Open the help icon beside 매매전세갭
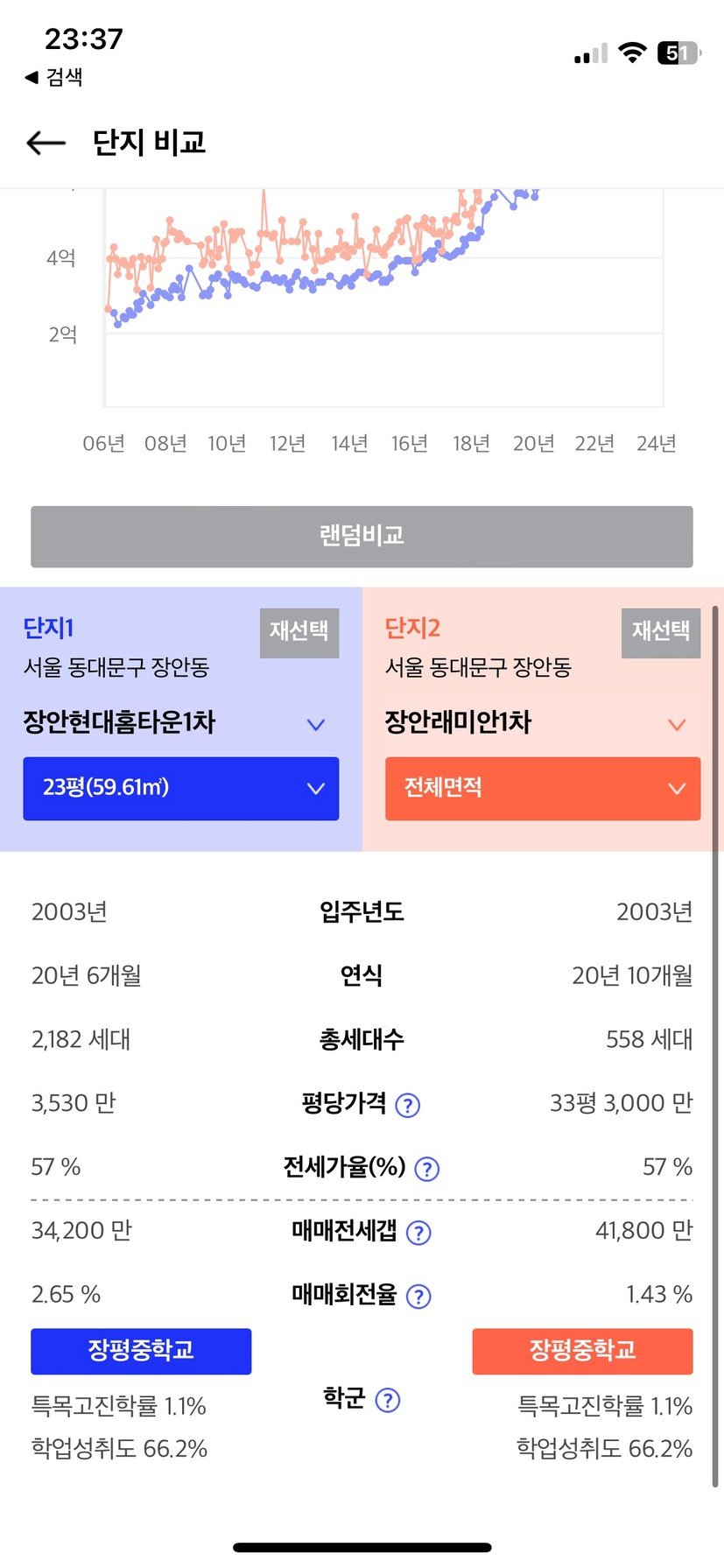 click(418, 1233)
